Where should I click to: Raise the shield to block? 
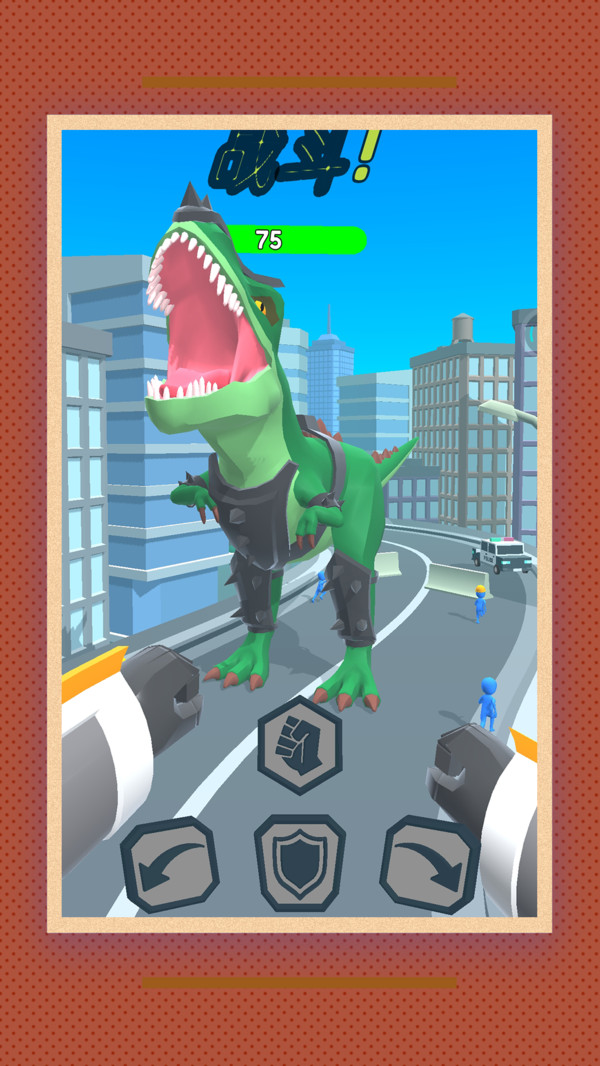click(300, 862)
